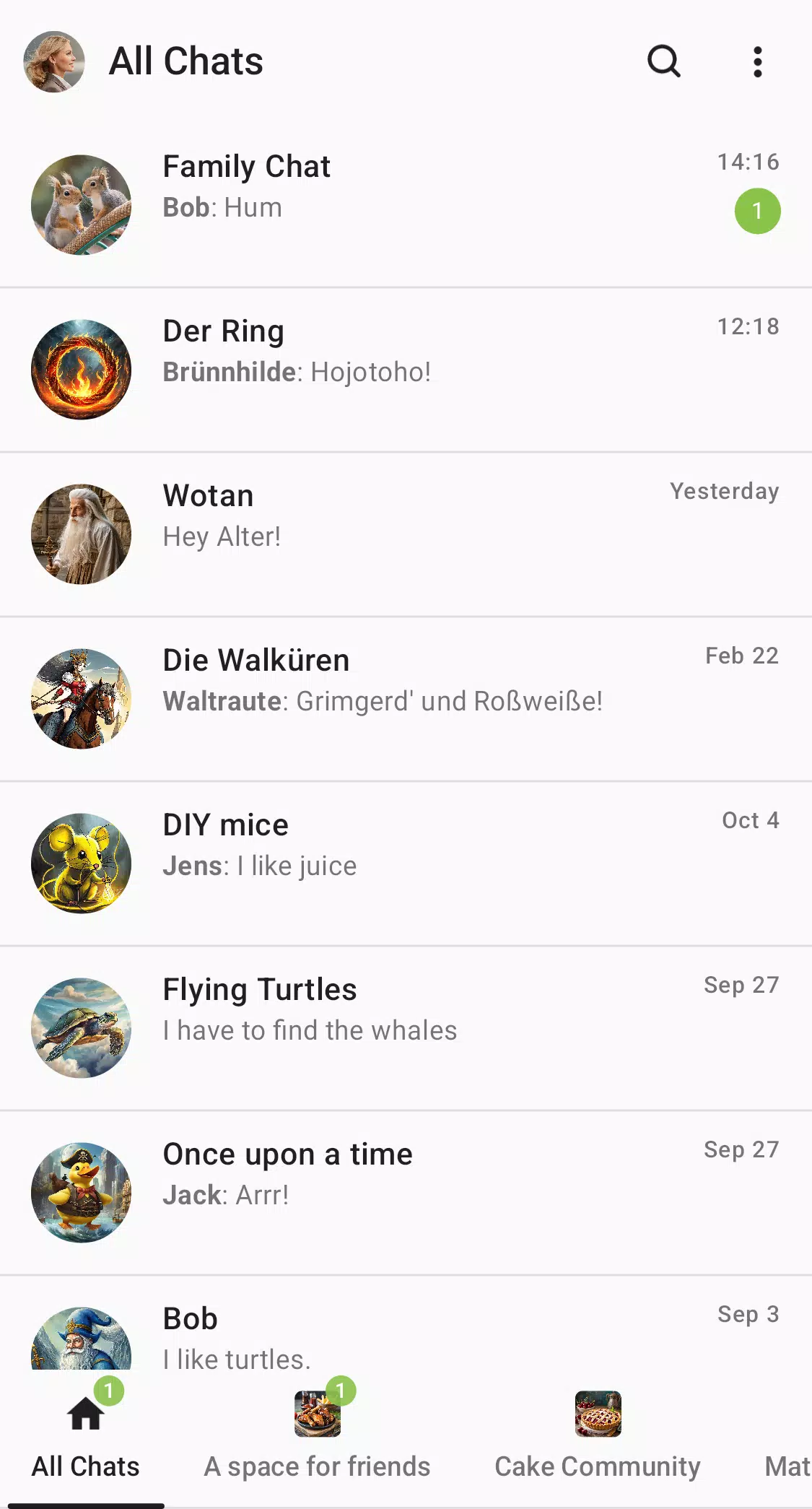This screenshot has width=812, height=1509.
Task: Switch to the Cake Community tab
Action: point(597,1466)
